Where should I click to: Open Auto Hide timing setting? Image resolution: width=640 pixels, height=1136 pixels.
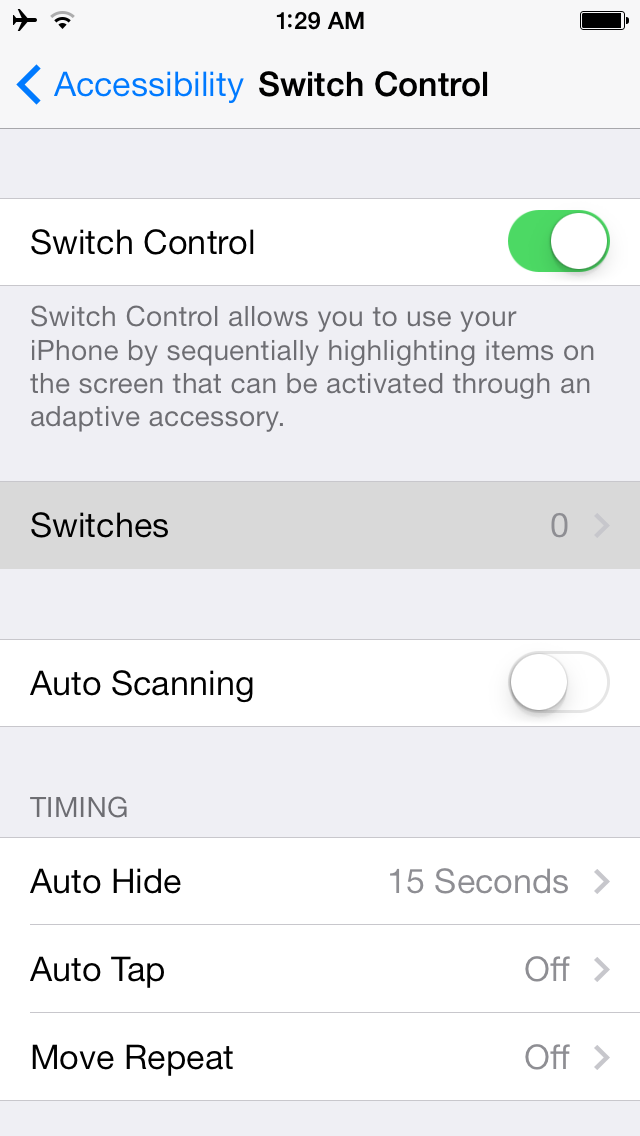pyautogui.click(x=320, y=882)
